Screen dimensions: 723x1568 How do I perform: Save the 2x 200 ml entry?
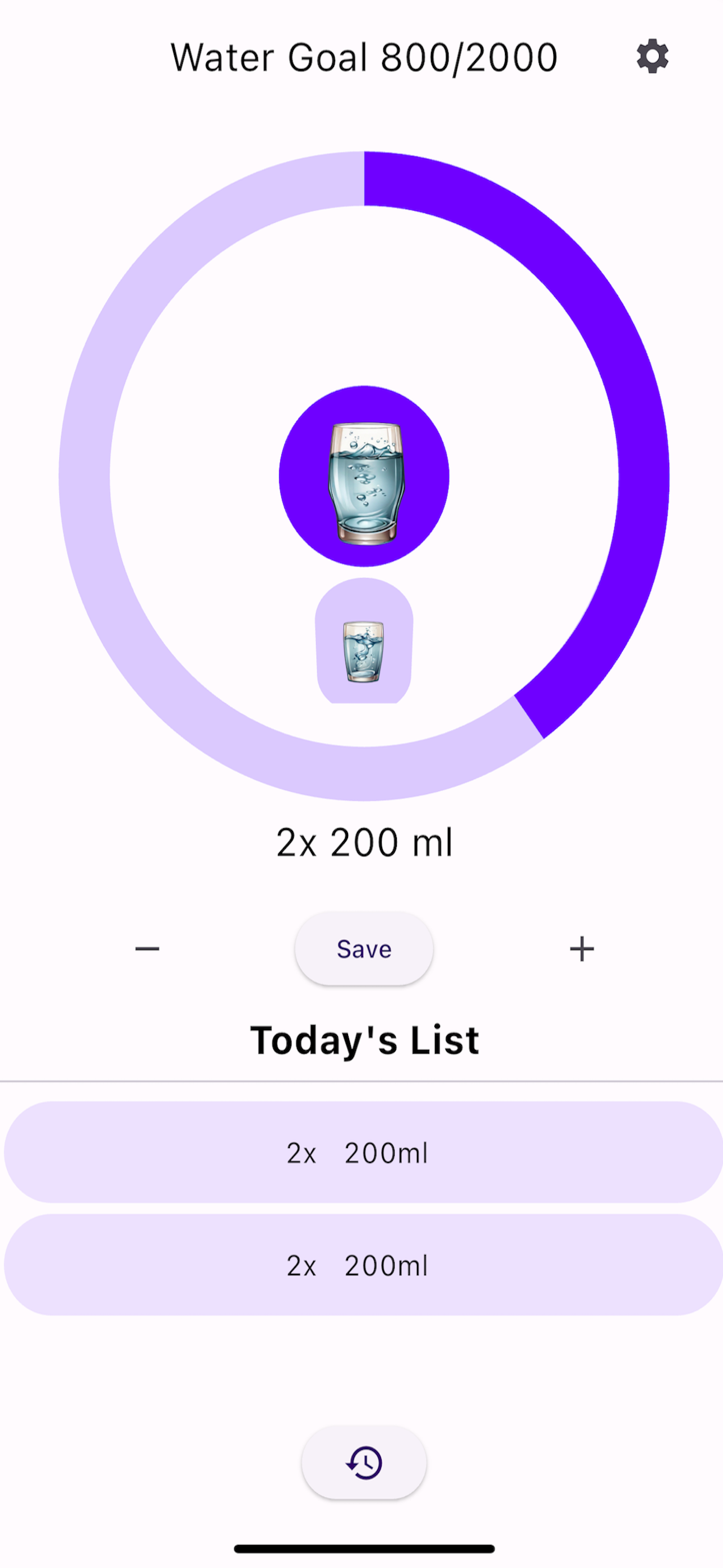[x=364, y=948]
